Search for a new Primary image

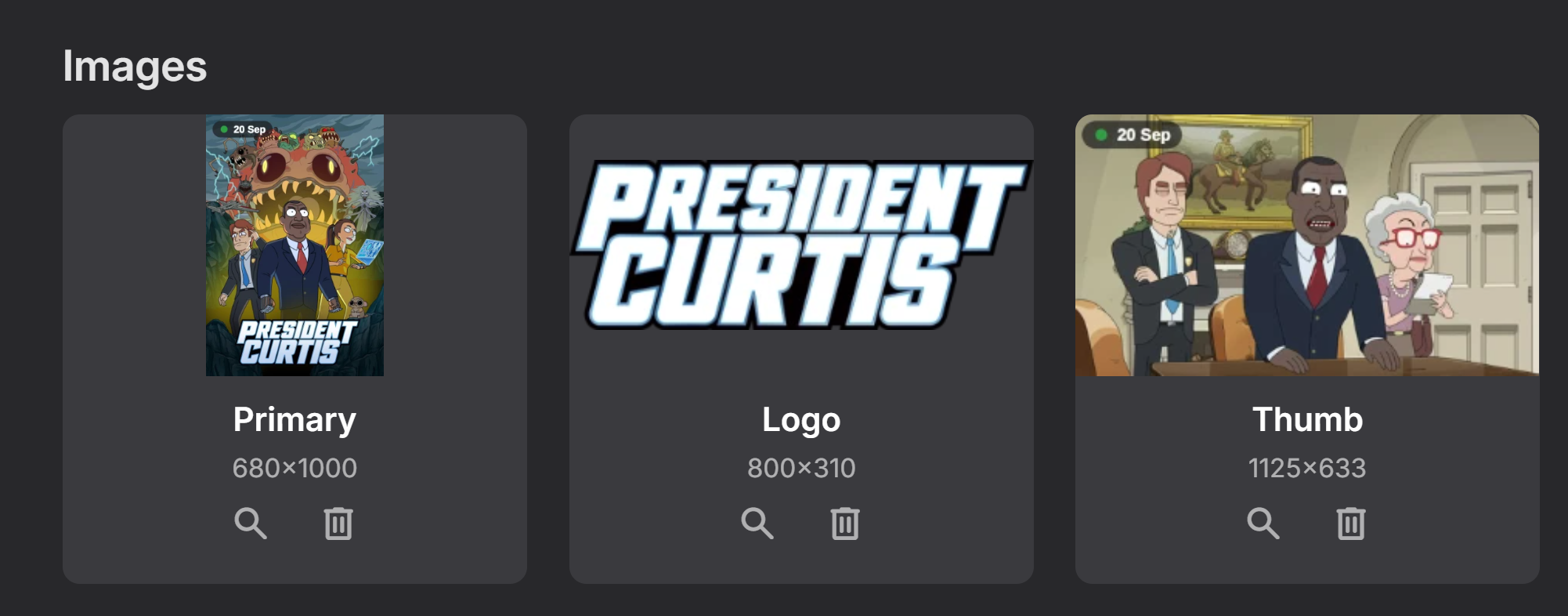coord(251,524)
